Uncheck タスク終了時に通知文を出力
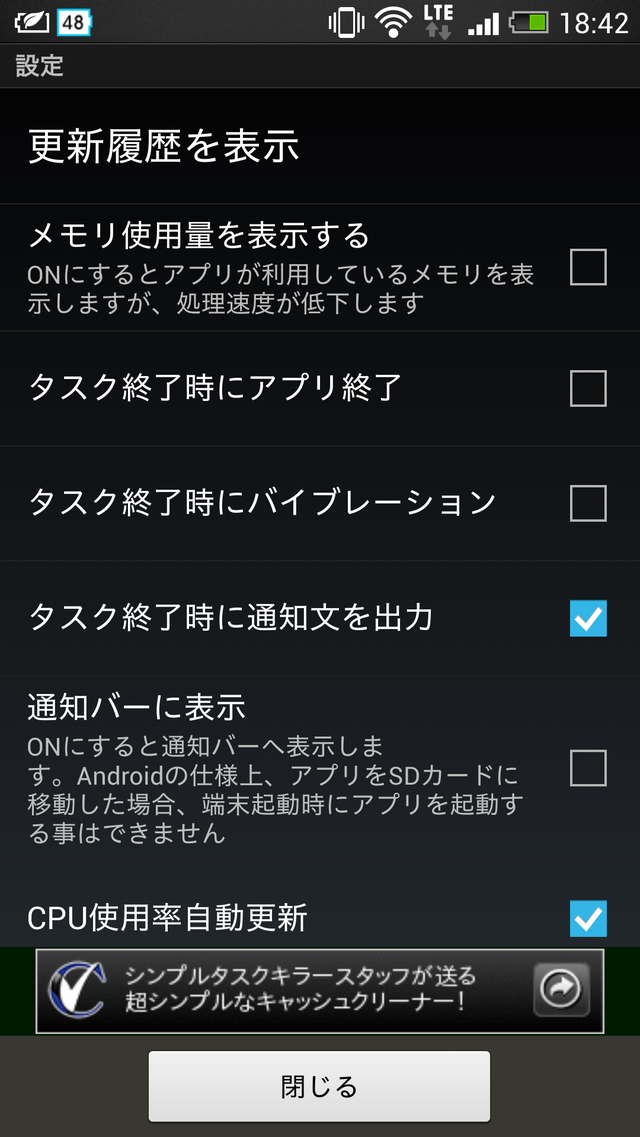This screenshot has width=640, height=1137. pyautogui.click(x=588, y=618)
